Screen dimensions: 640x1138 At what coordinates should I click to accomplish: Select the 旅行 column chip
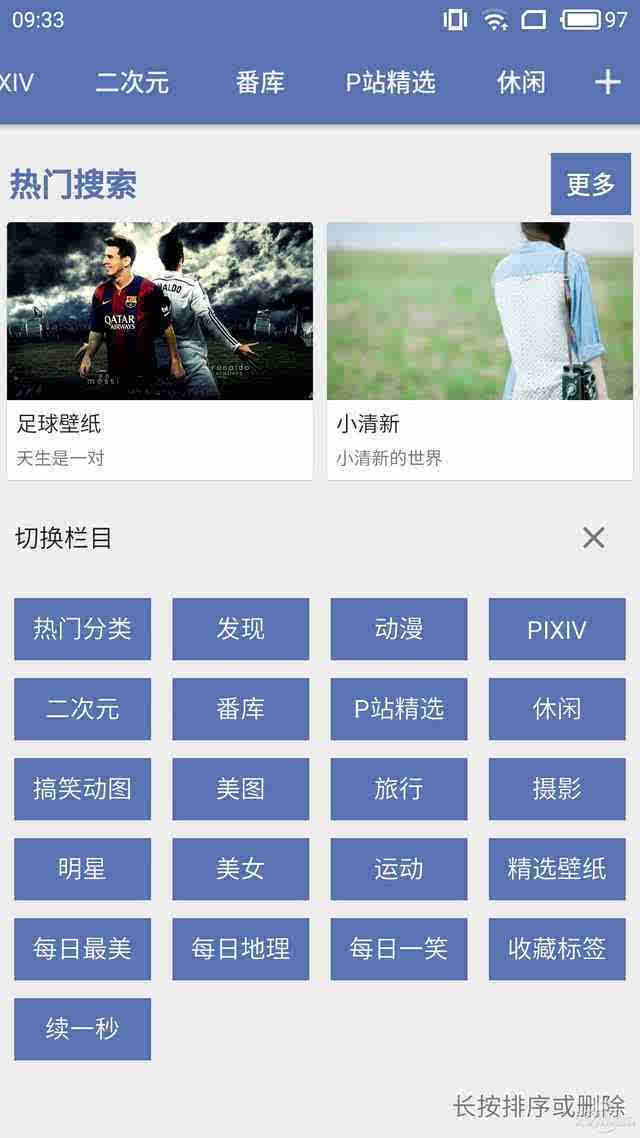point(399,789)
